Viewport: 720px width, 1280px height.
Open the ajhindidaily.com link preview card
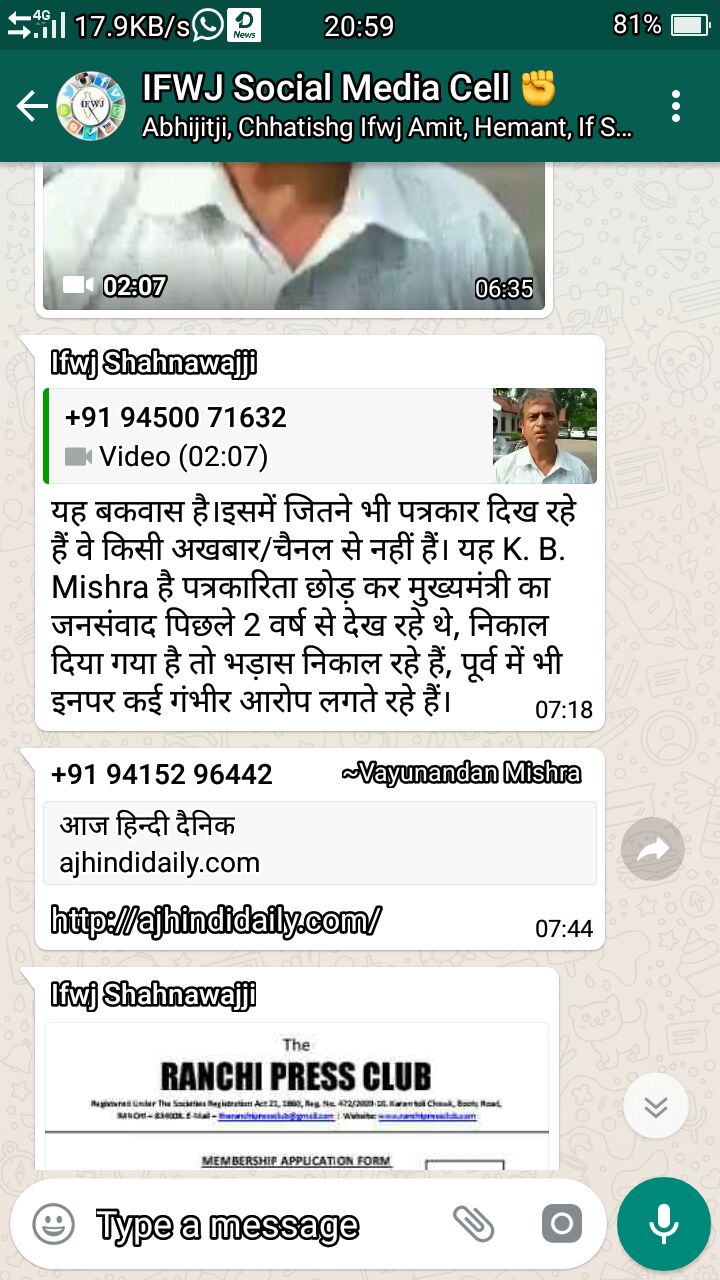click(320, 843)
